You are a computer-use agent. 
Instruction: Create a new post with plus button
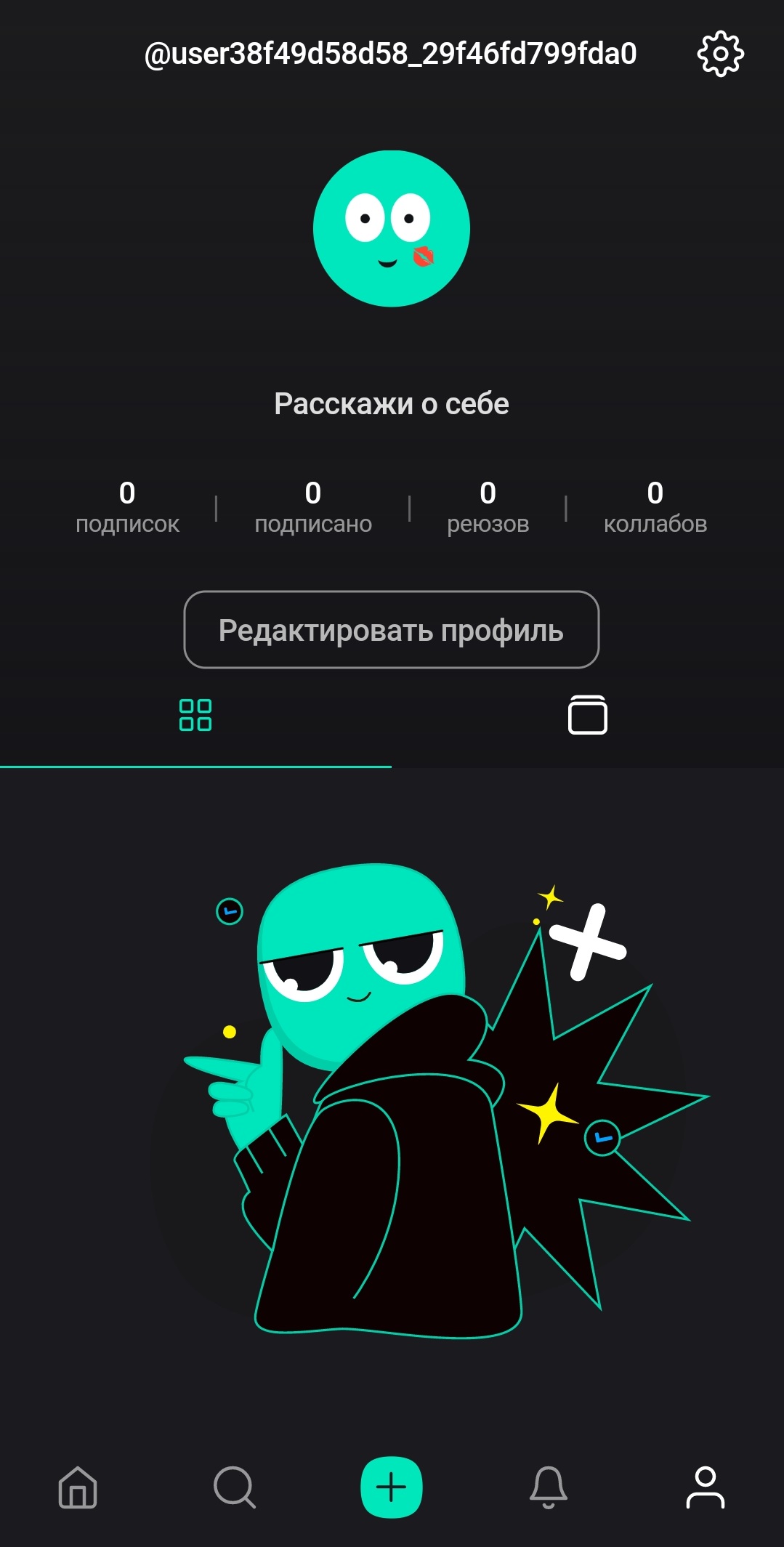tap(392, 1487)
